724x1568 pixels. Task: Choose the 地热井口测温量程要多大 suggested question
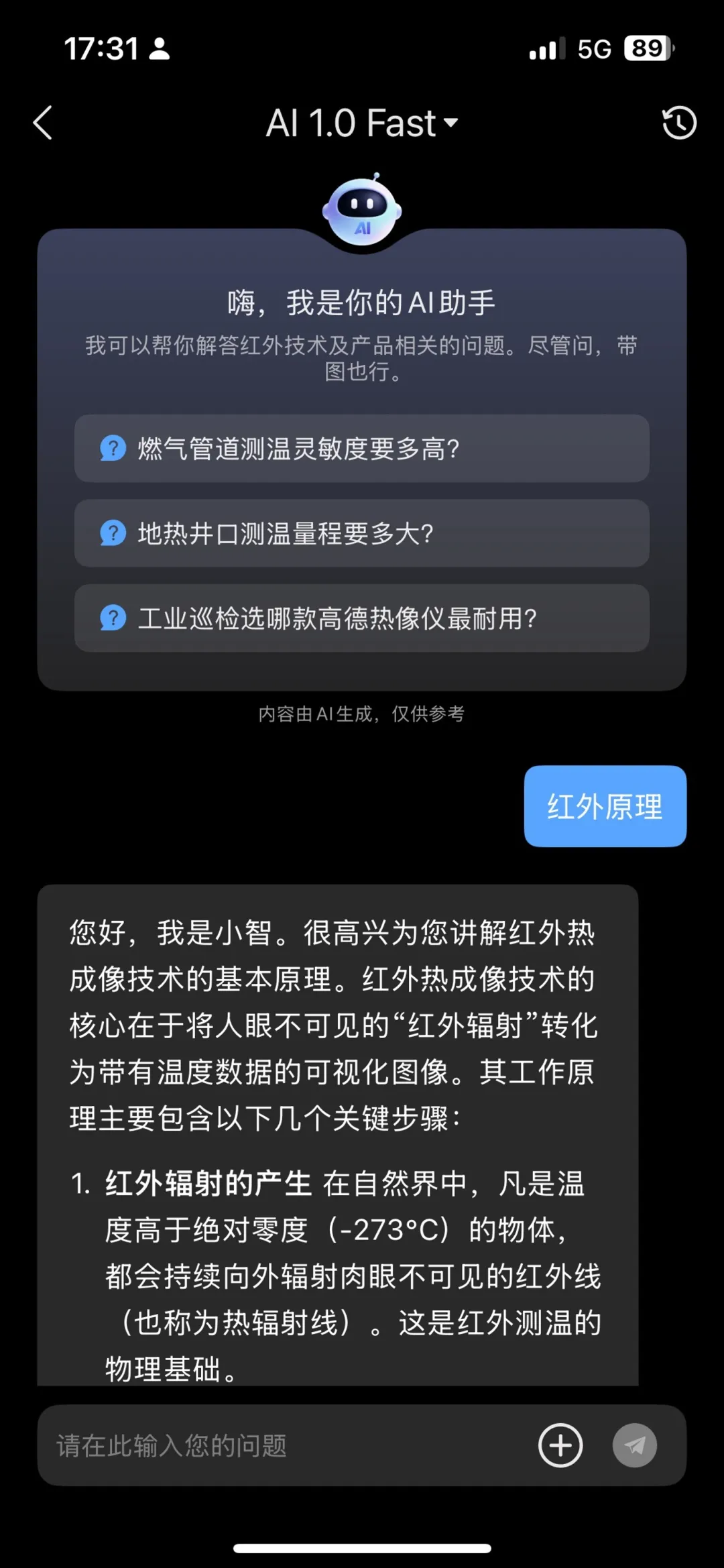coord(362,533)
